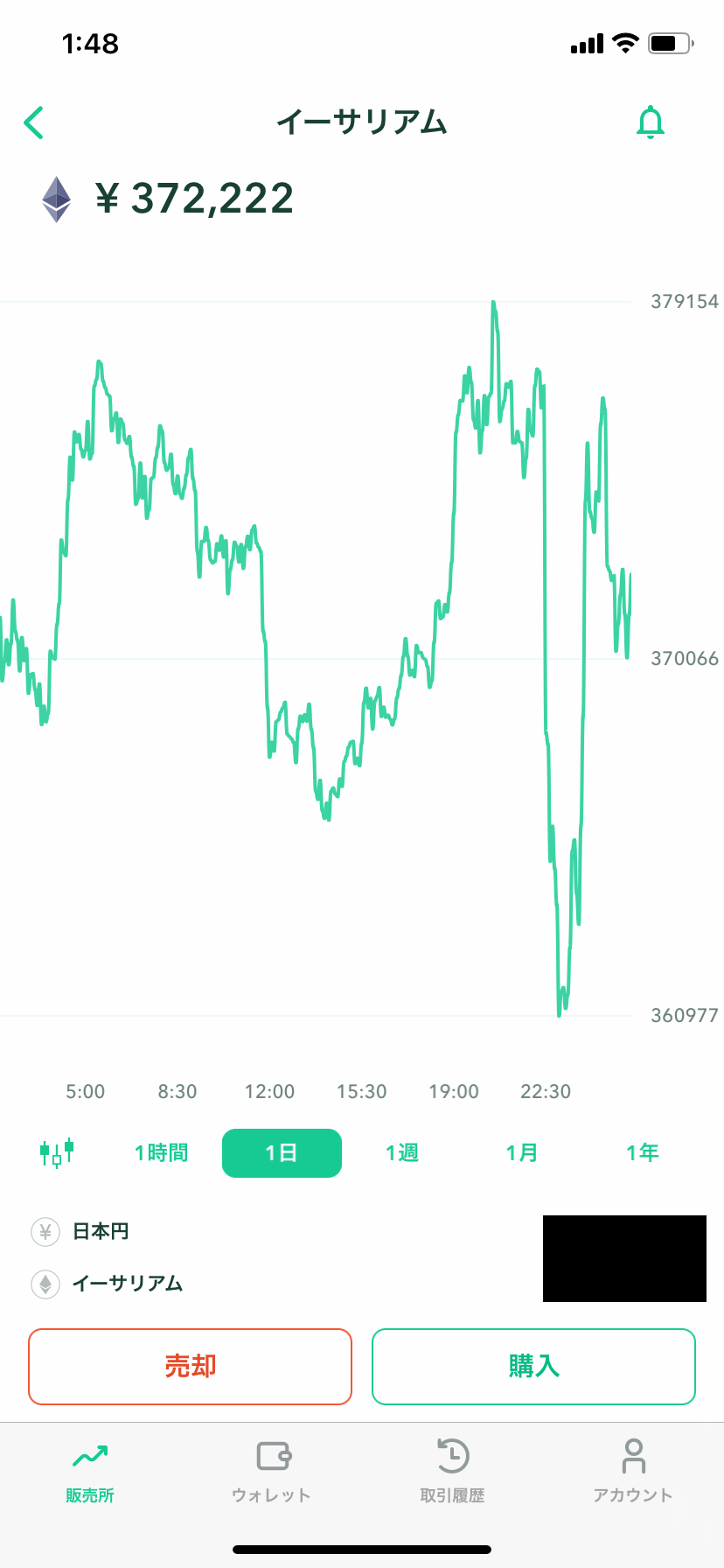This screenshot has width=724, height=1568.
Task: Switch chart to 1週 range
Action: point(402,1153)
